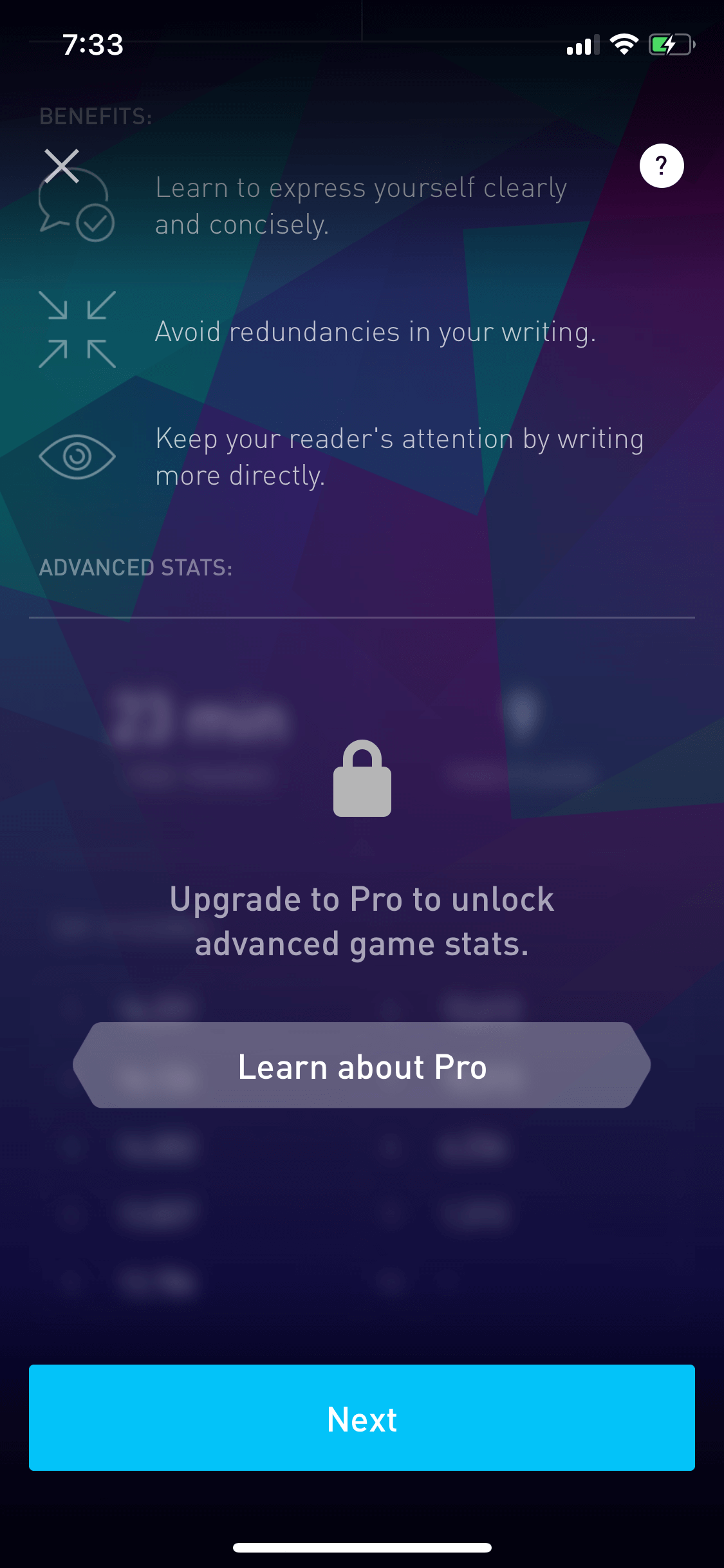The image size is (724, 1568).
Task: Open the help question mark
Action: coord(662,166)
